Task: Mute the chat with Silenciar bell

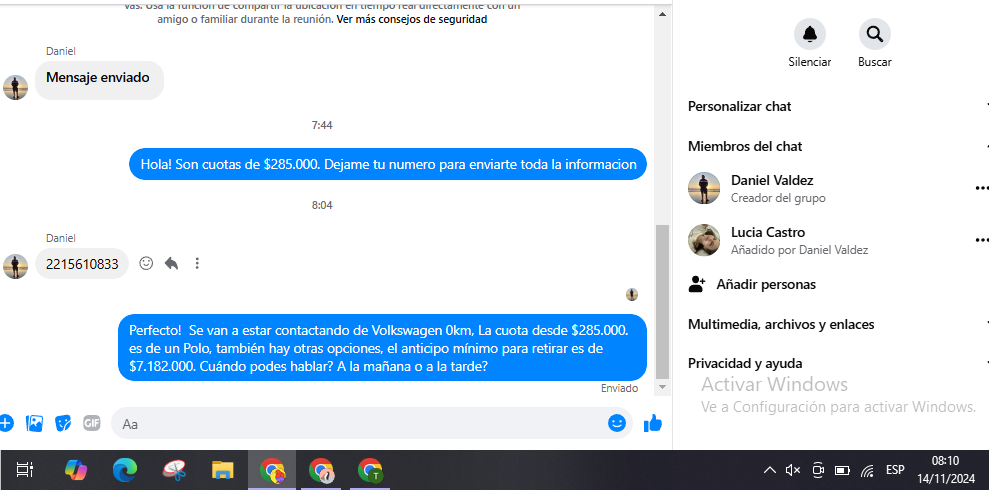Action: pyautogui.click(x=809, y=35)
